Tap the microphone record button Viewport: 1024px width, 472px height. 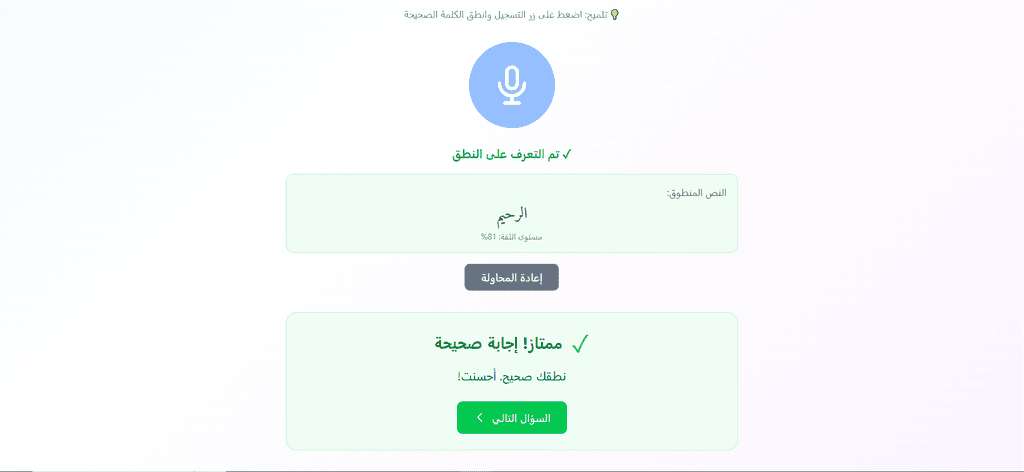point(511,85)
